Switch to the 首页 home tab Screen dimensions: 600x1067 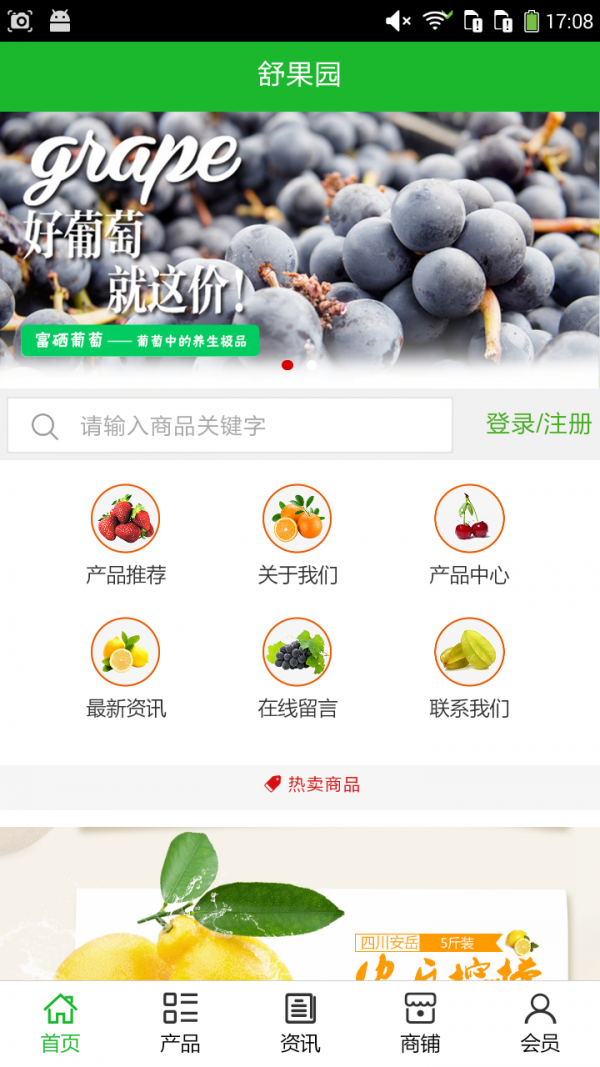tap(60, 1023)
